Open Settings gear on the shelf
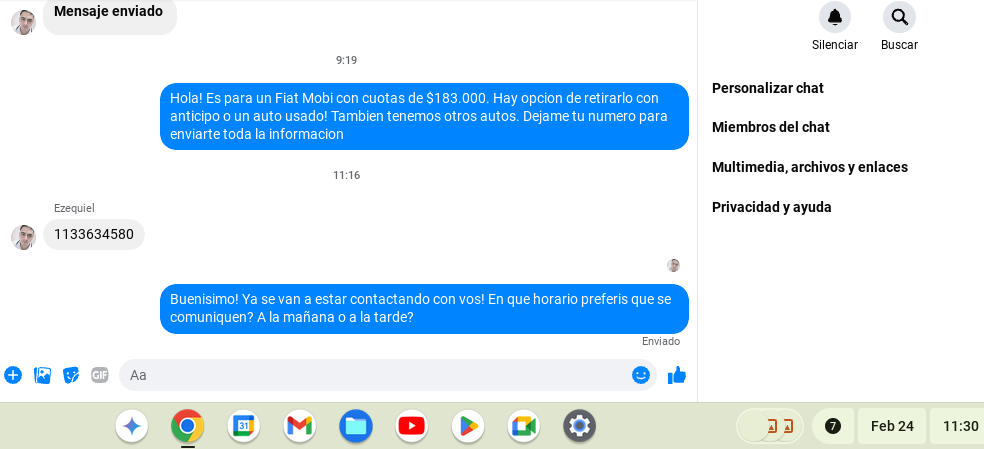 [579, 426]
